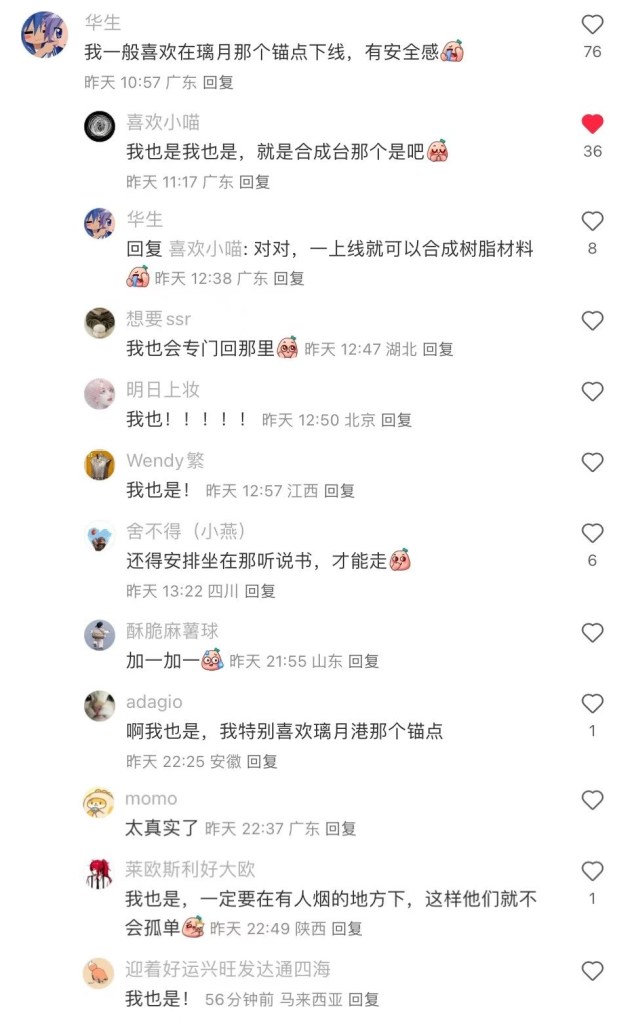The width and height of the screenshot is (632, 1024).
Task: Like 想要ssr's comment
Action: pyautogui.click(x=592, y=321)
